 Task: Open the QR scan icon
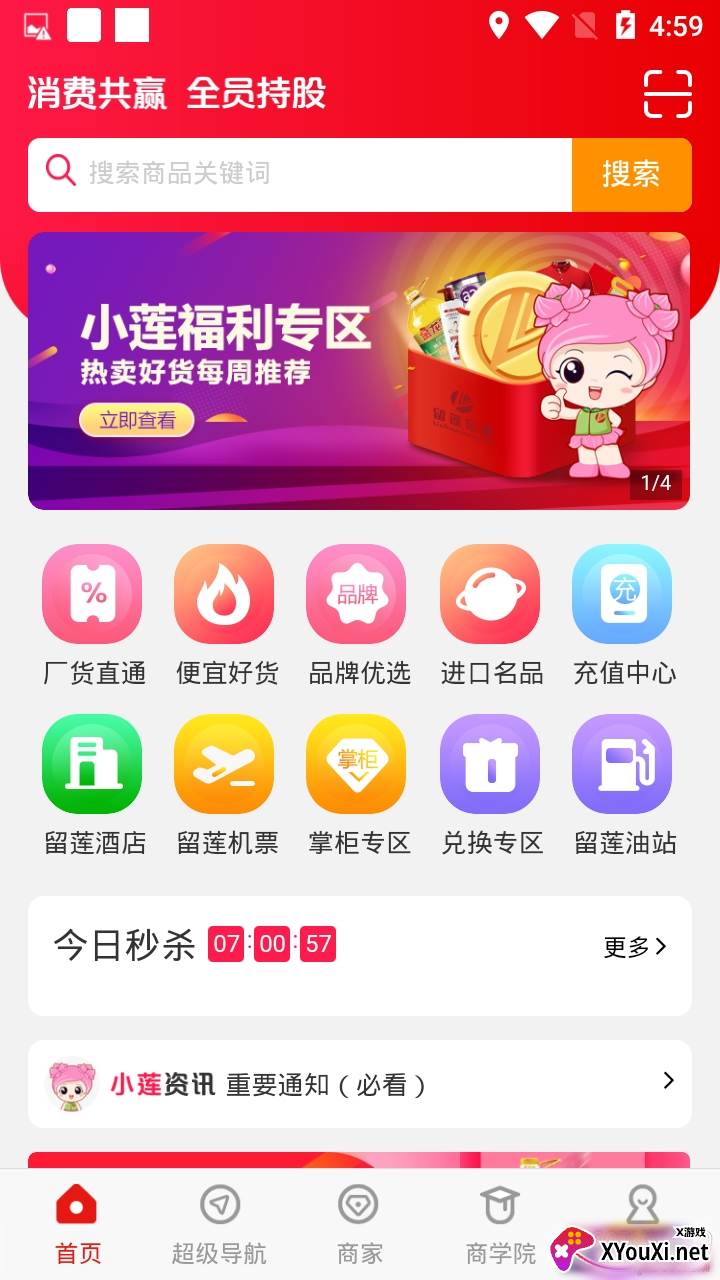click(667, 94)
